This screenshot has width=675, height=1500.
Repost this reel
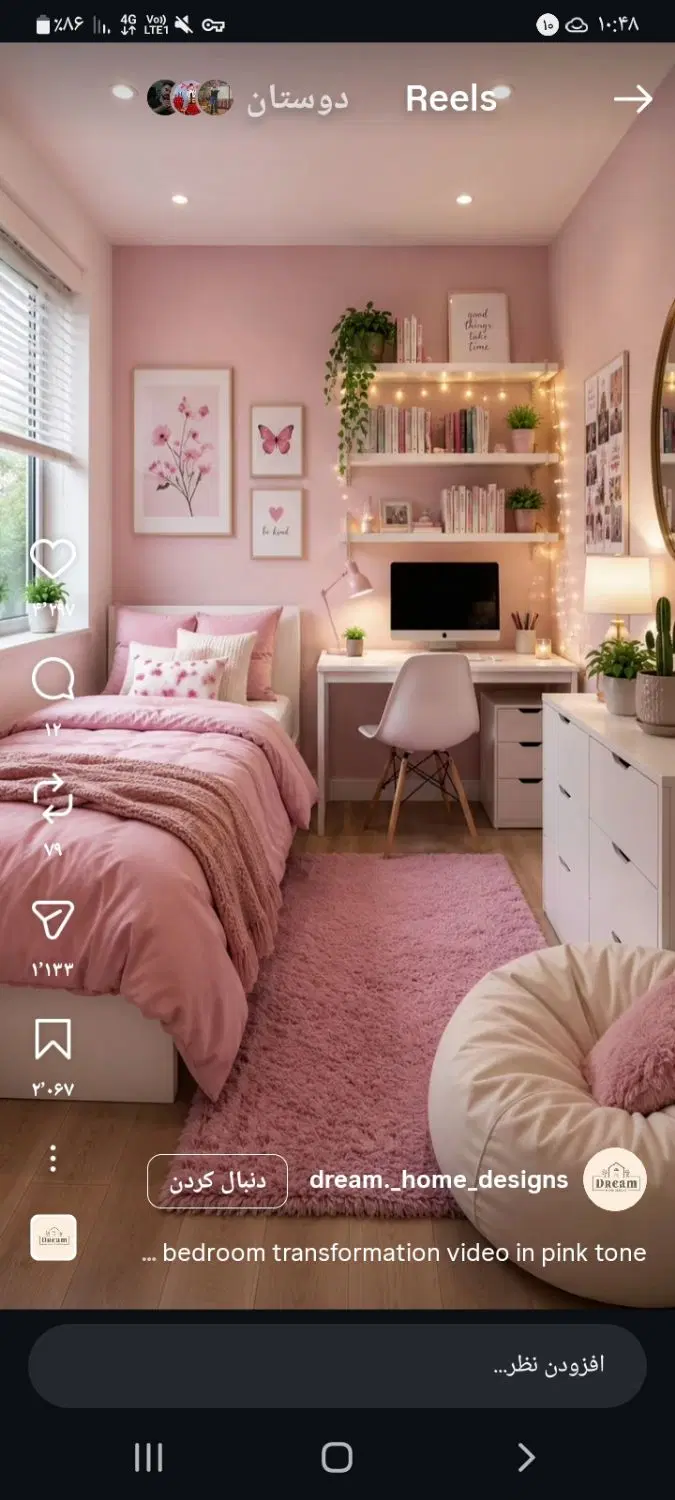(x=53, y=799)
